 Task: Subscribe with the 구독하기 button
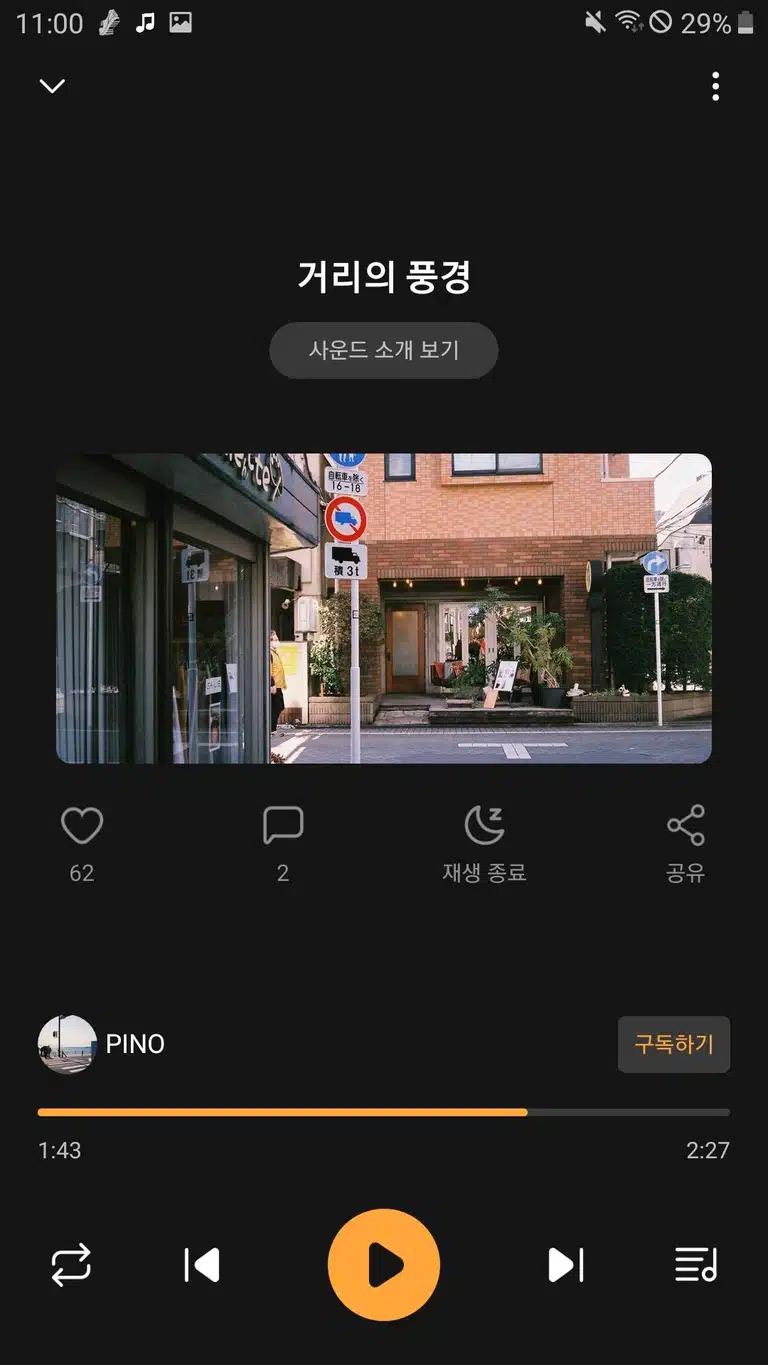[x=674, y=1044]
